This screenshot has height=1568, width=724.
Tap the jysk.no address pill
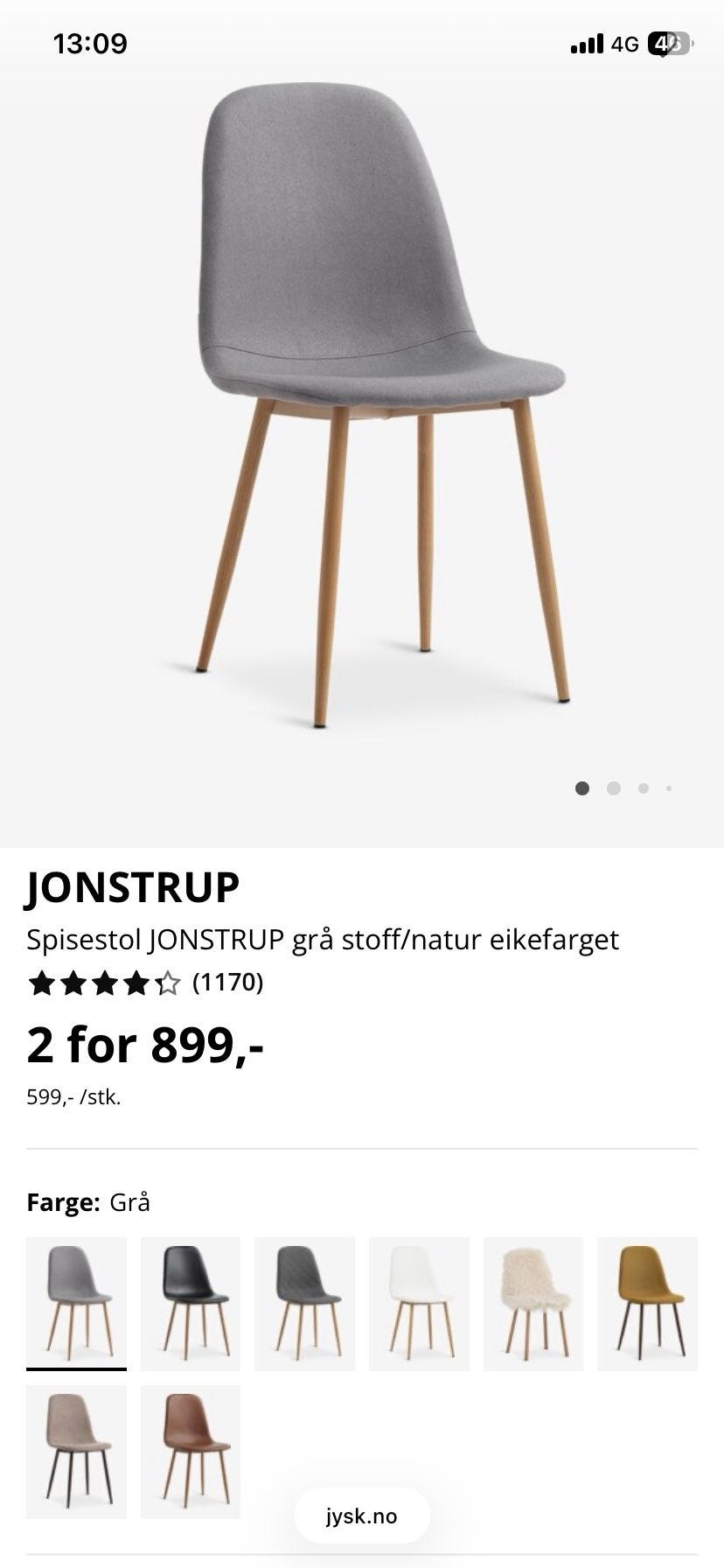[x=362, y=1515]
